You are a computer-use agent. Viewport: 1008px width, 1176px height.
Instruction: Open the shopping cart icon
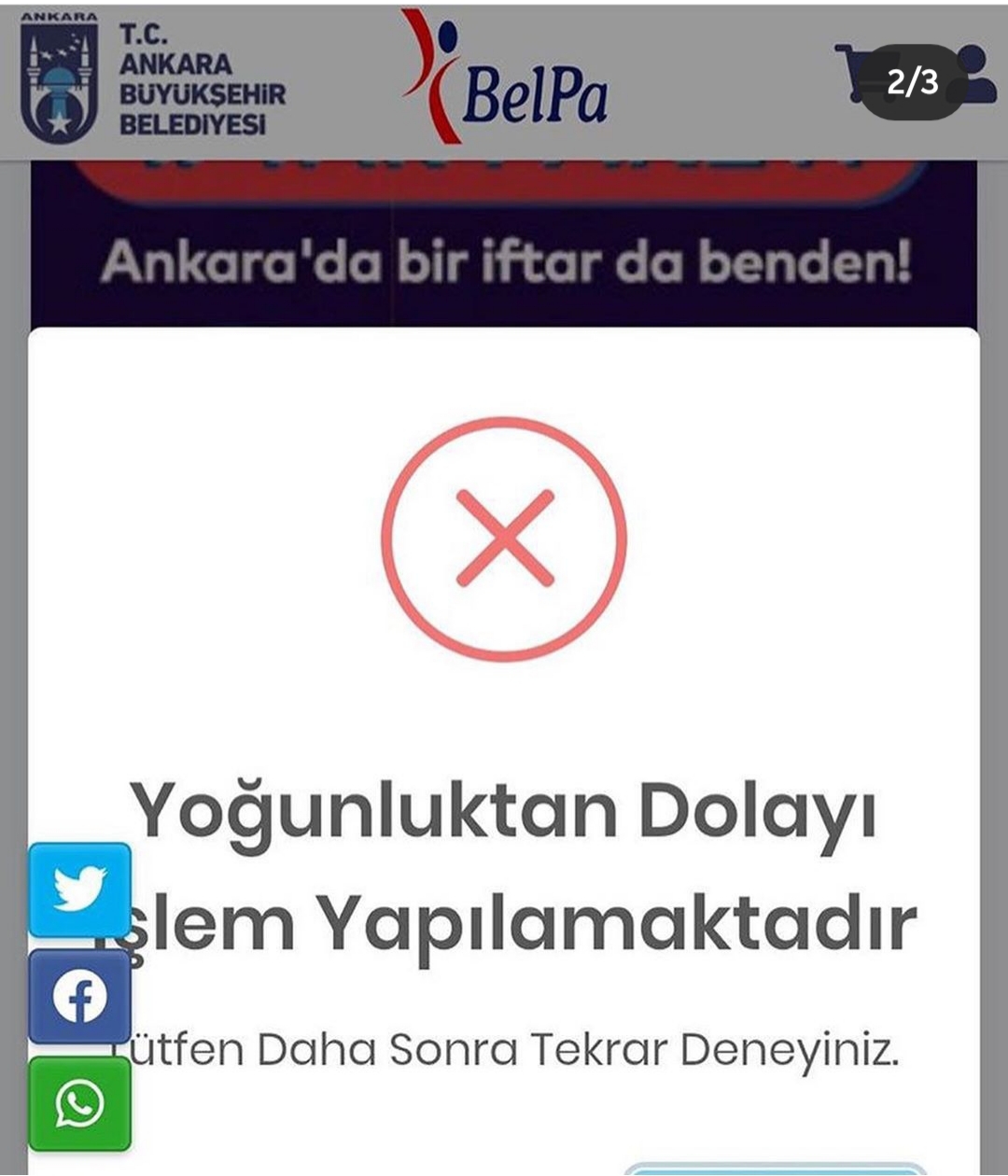858,75
